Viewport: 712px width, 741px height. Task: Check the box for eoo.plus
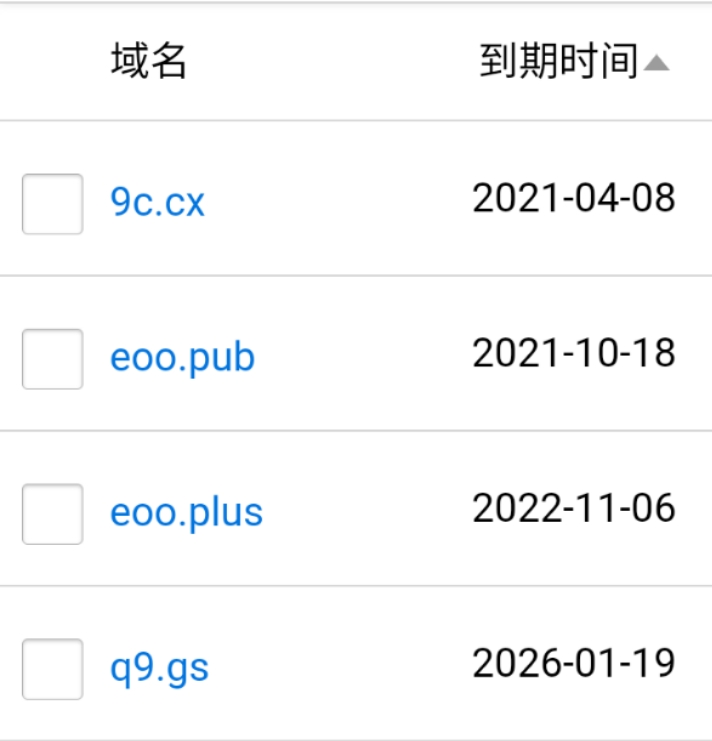coord(52,513)
